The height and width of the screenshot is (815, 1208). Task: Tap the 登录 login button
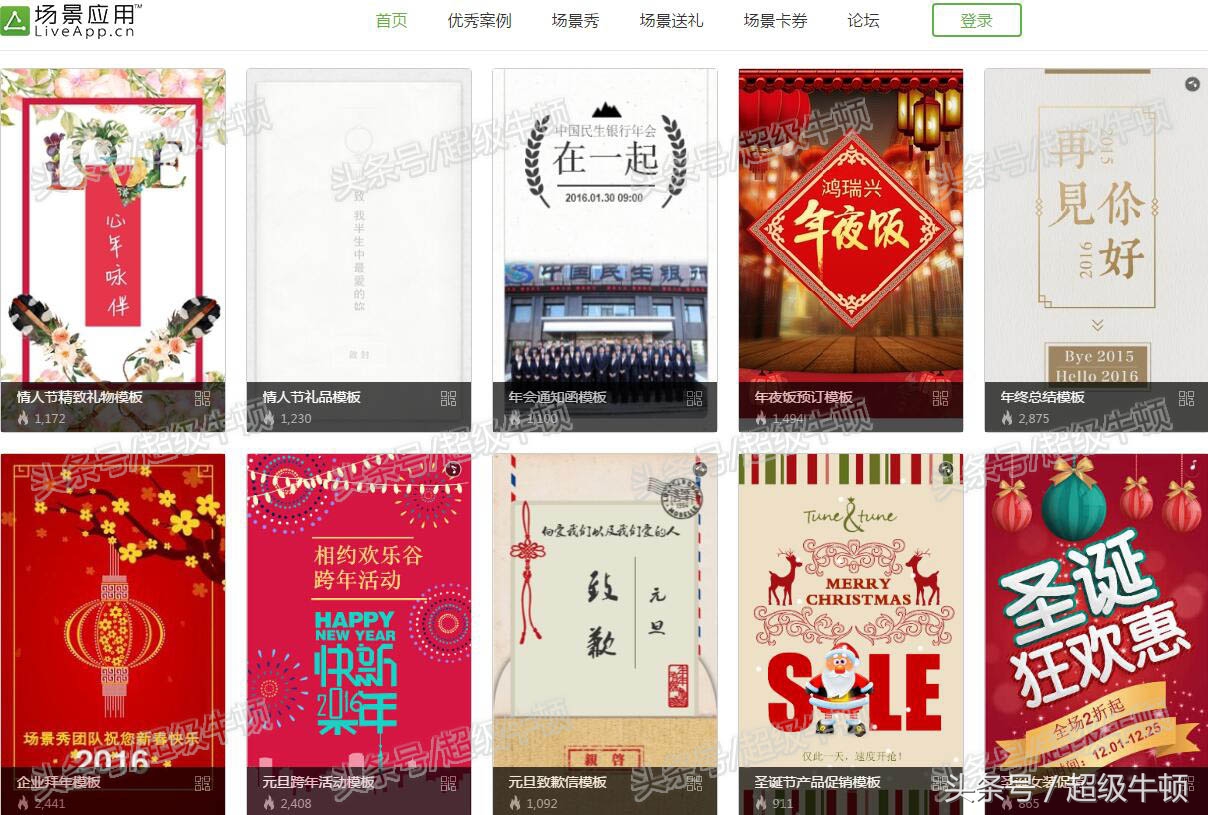tap(976, 20)
